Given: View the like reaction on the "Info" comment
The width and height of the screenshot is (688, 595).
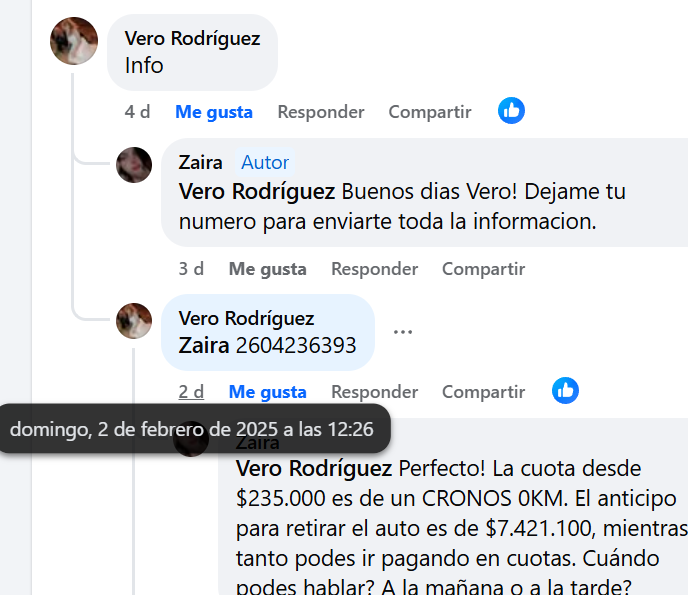Looking at the screenshot, I should [x=511, y=111].
